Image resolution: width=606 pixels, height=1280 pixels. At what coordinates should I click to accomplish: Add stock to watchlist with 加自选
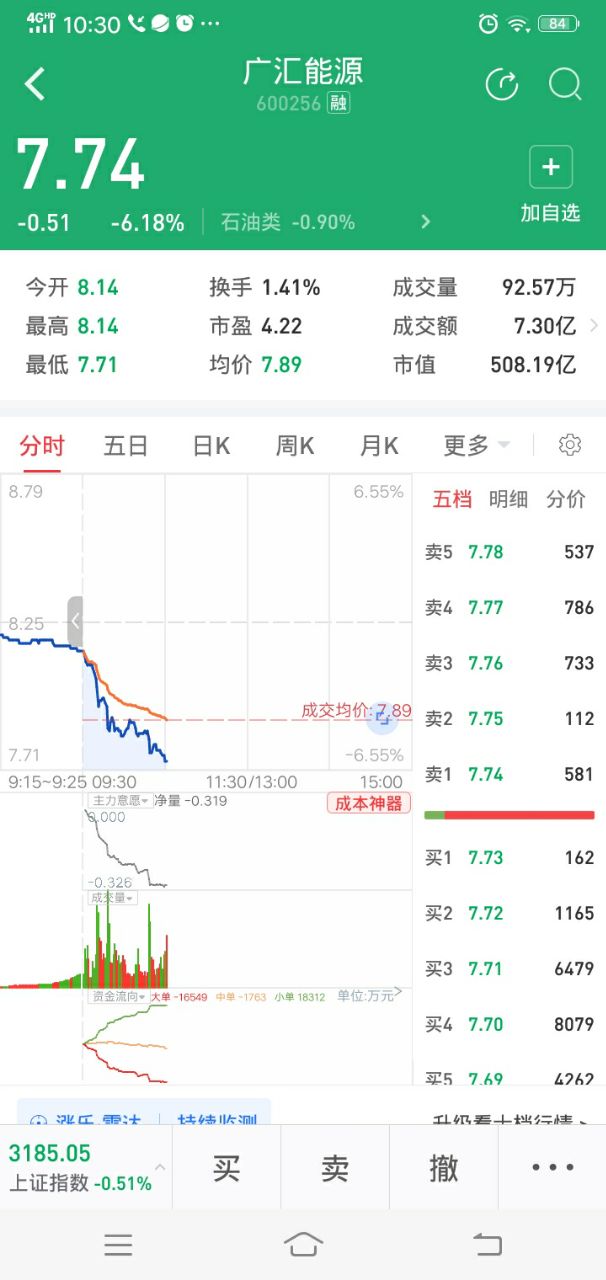550,185
